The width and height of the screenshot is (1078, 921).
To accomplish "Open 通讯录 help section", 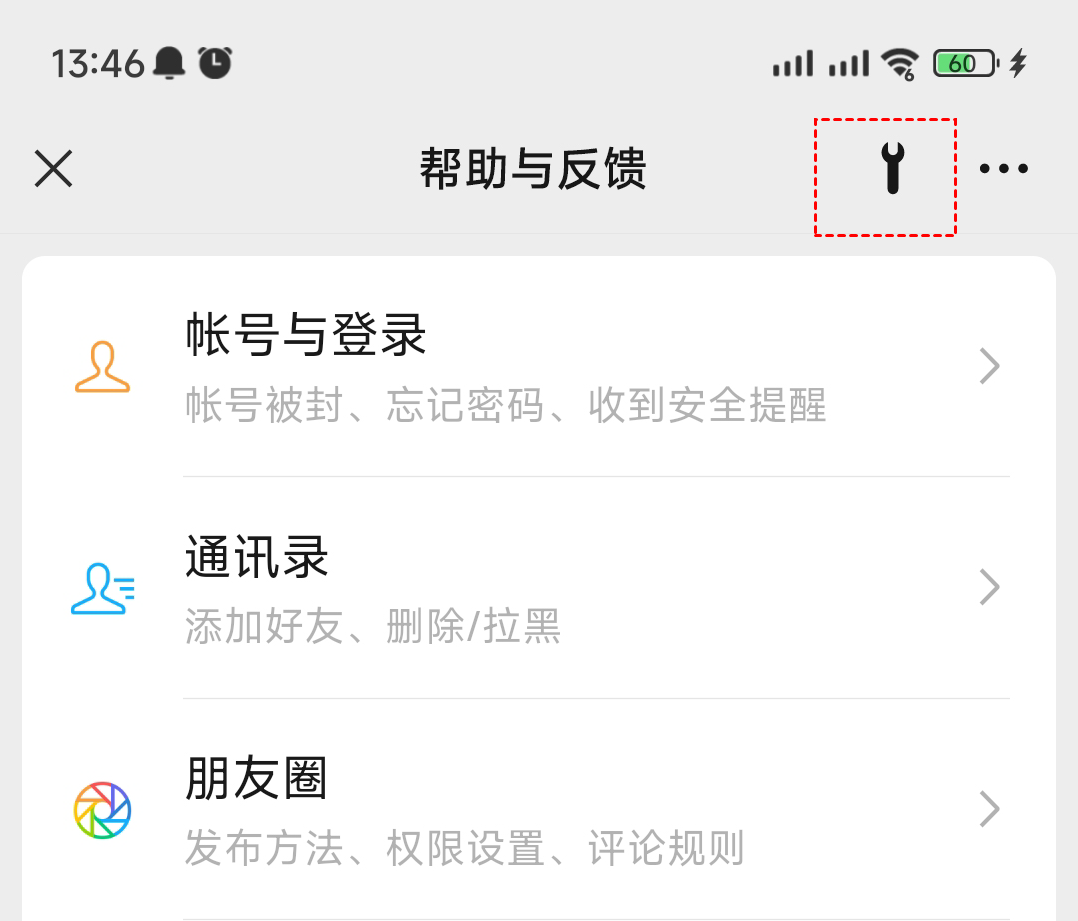I will pos(538,588).
